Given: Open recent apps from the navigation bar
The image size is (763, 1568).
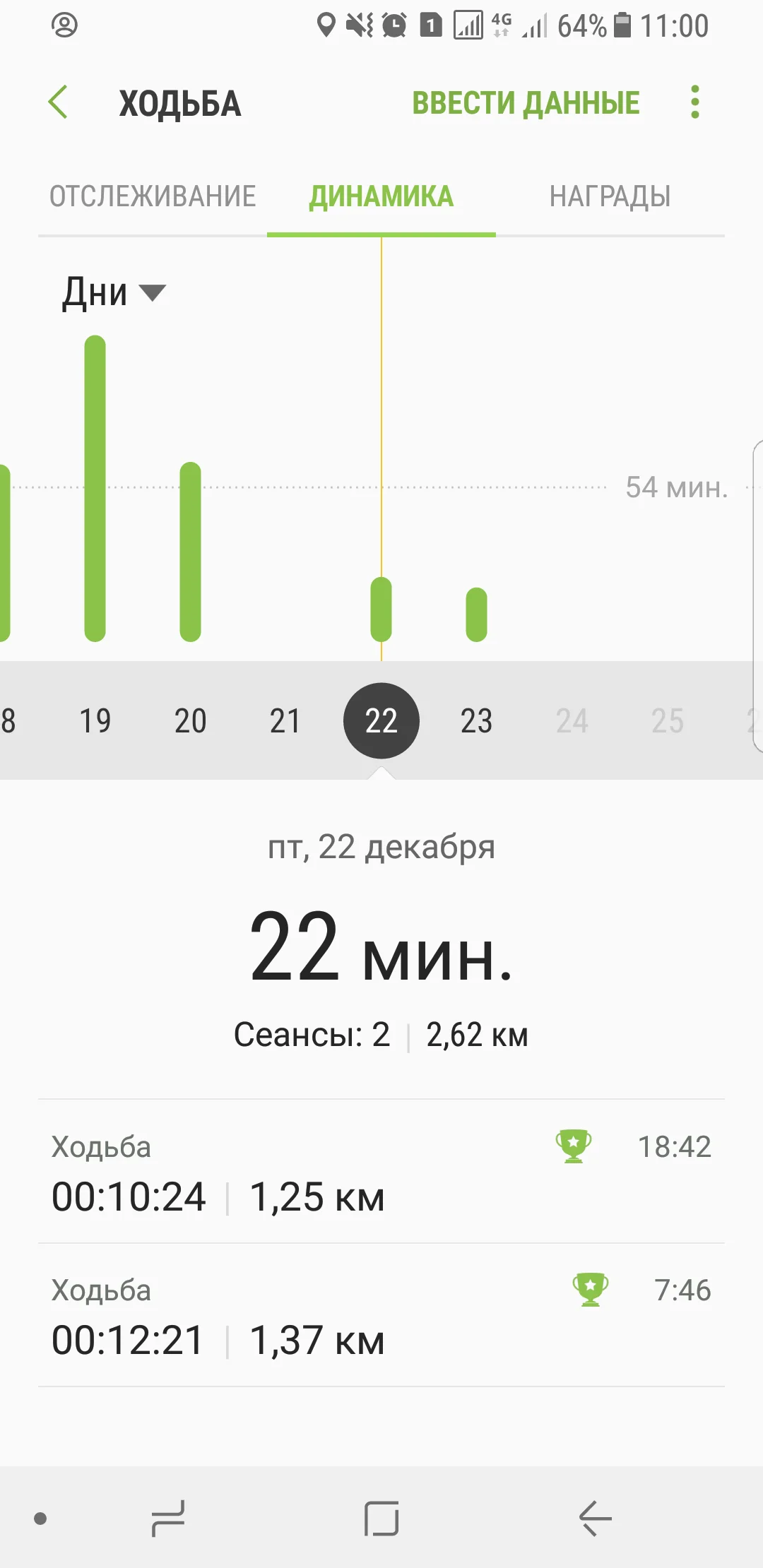Looking at the screenshot, I should [168, 1519].
